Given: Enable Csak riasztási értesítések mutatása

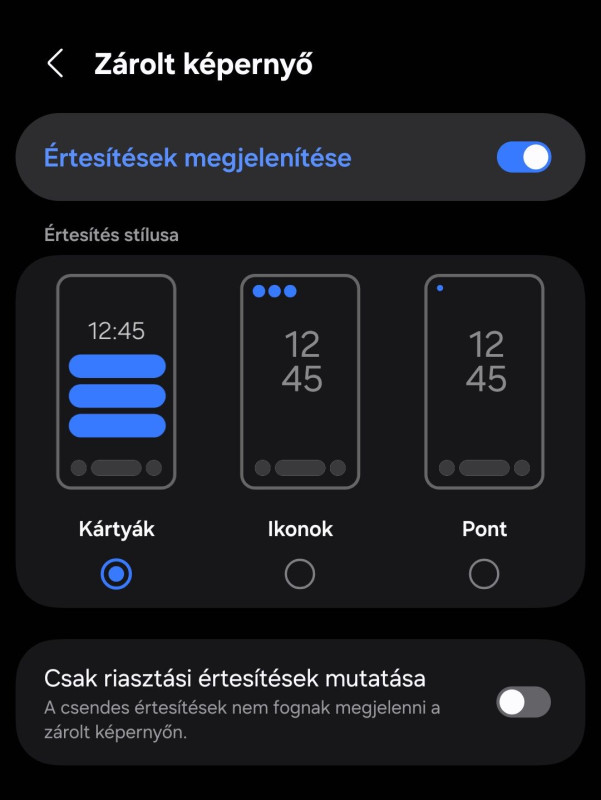Looking at the screenshot, I should click(523, 702).
